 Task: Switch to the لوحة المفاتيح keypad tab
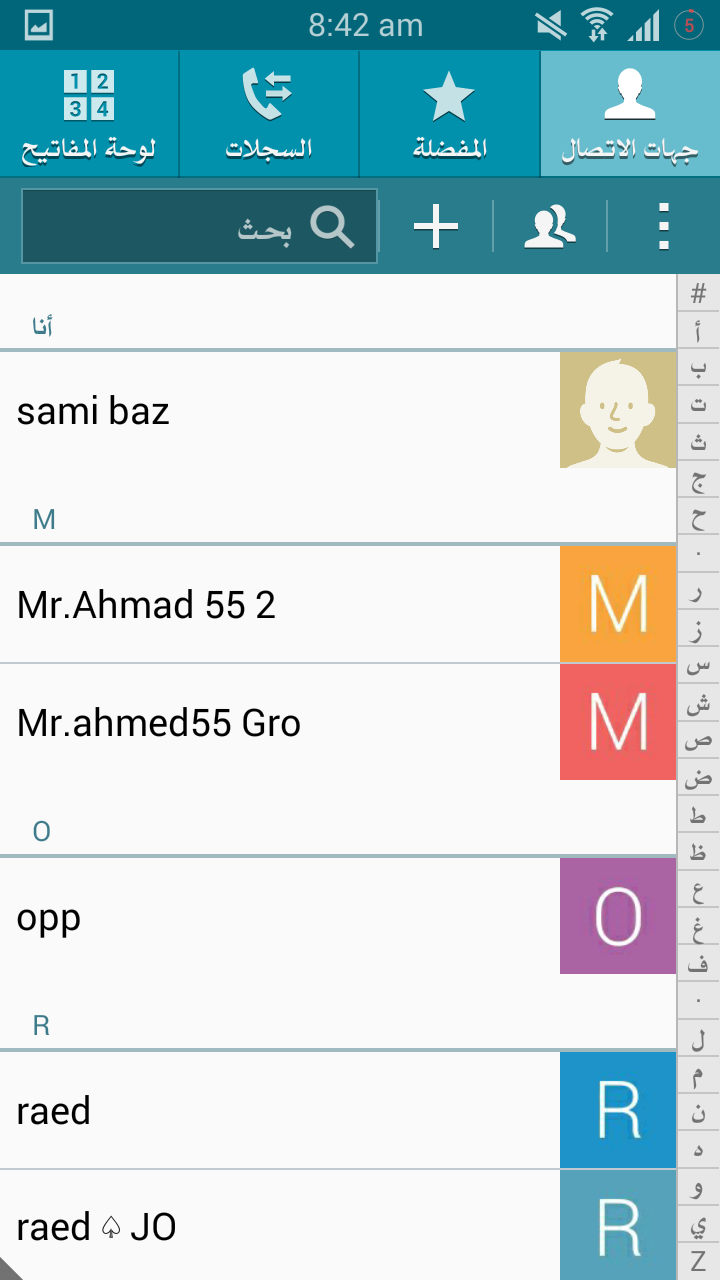tap(89, 114)
